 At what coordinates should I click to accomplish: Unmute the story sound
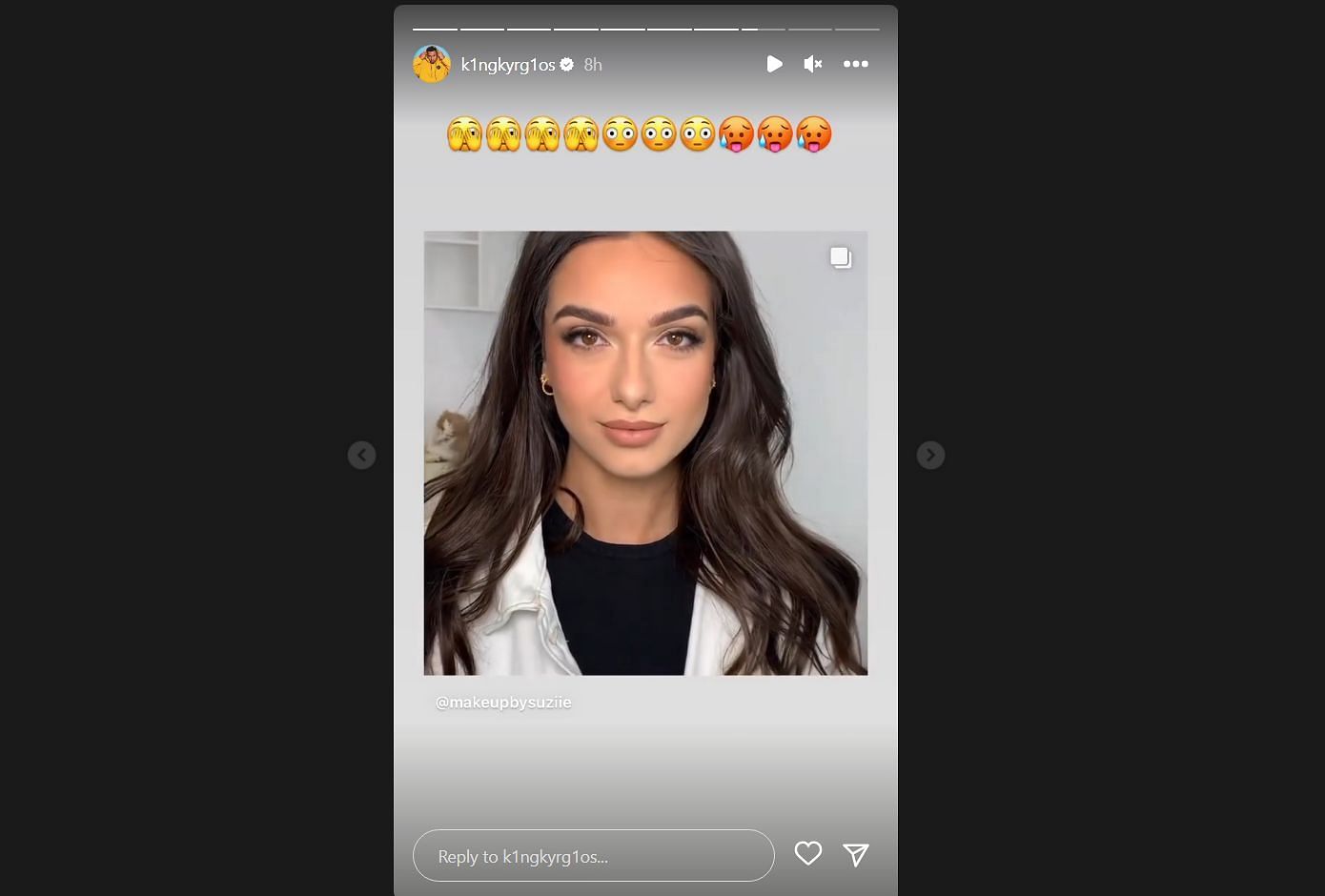point(812,64)
